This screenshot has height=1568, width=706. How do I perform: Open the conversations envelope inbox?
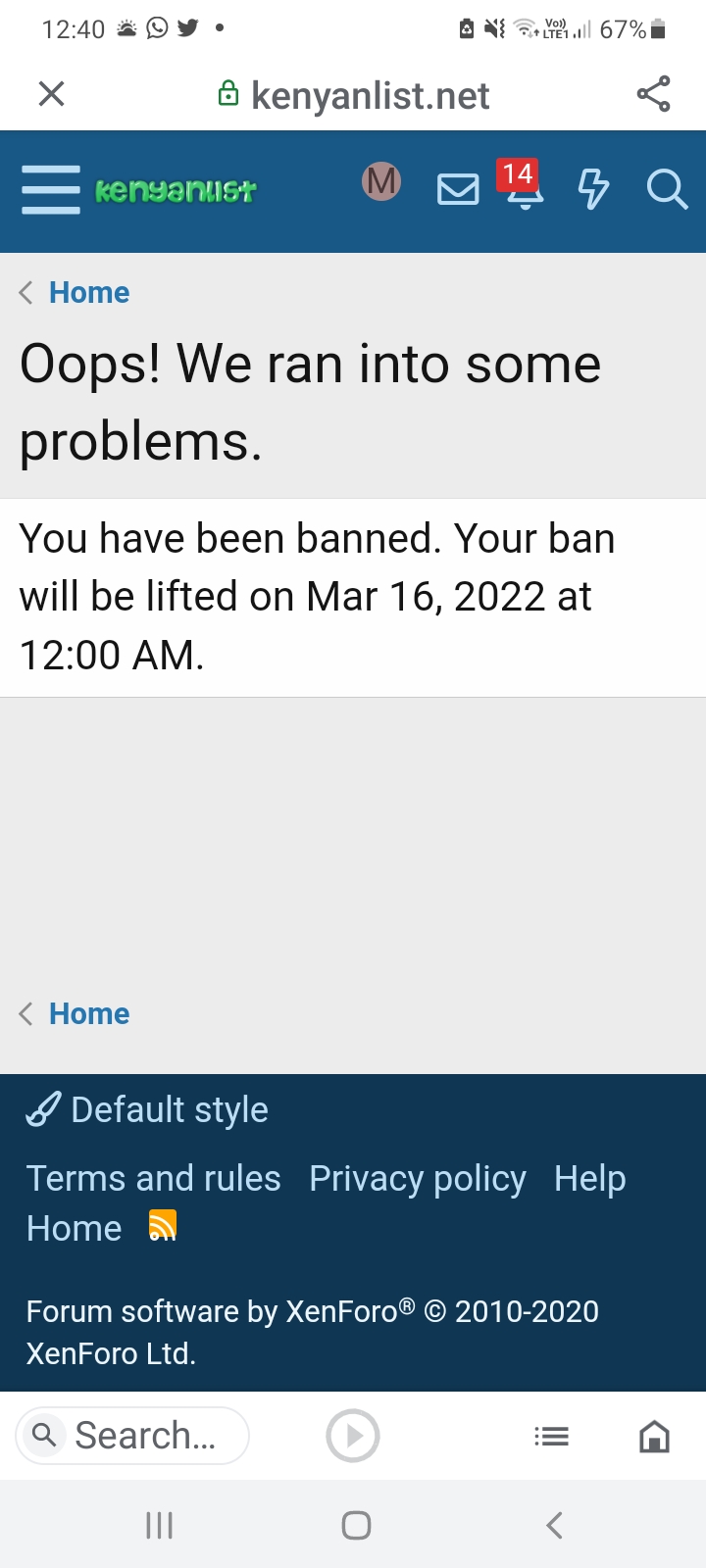click(458, 188)
